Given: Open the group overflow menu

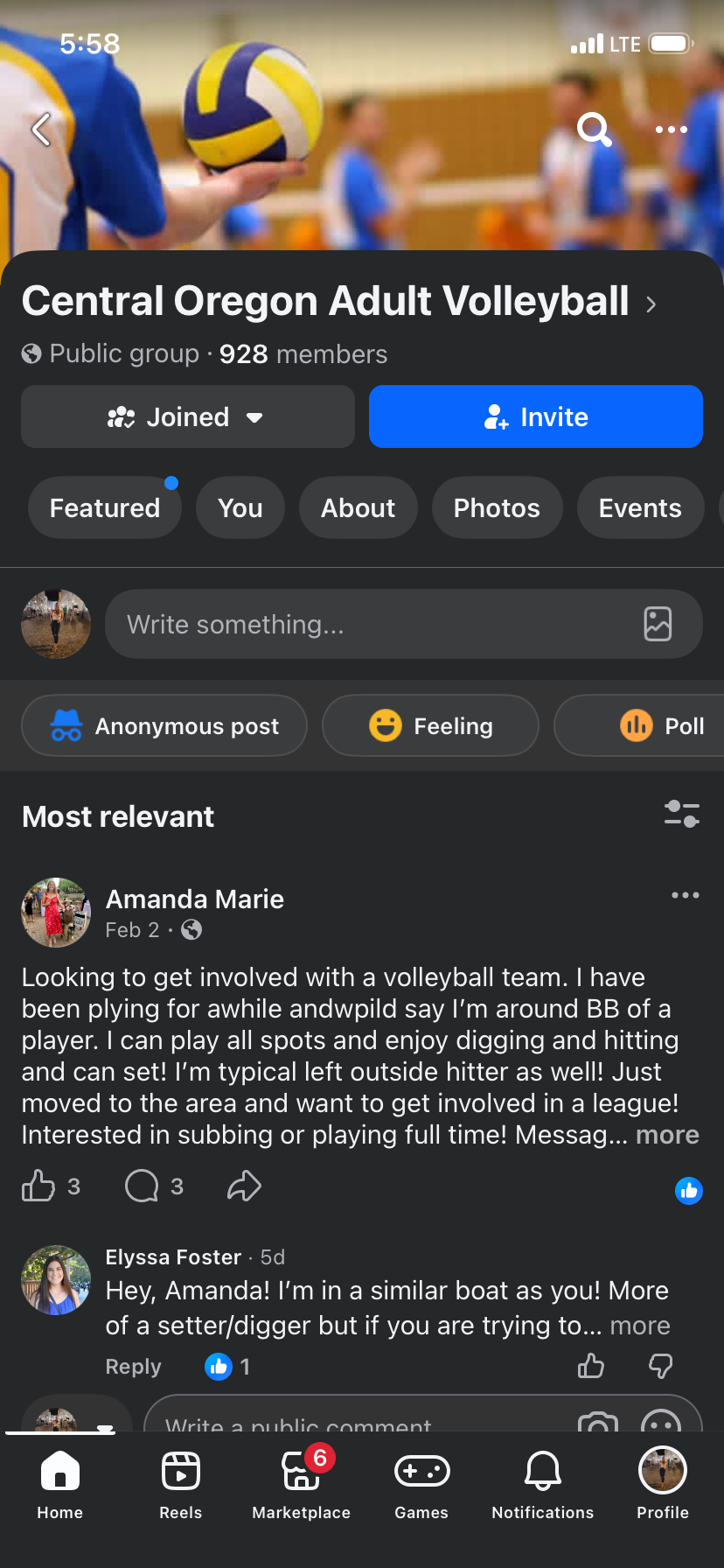Looking at the screenshot, I should (671, 129).
